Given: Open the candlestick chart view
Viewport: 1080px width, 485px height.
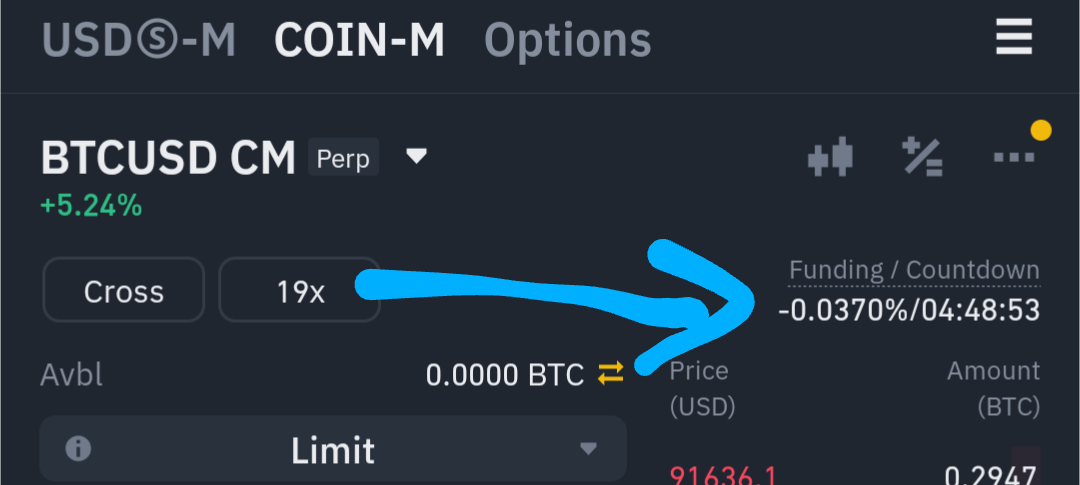Looking at the screenshot, I should tap(831, 157).
